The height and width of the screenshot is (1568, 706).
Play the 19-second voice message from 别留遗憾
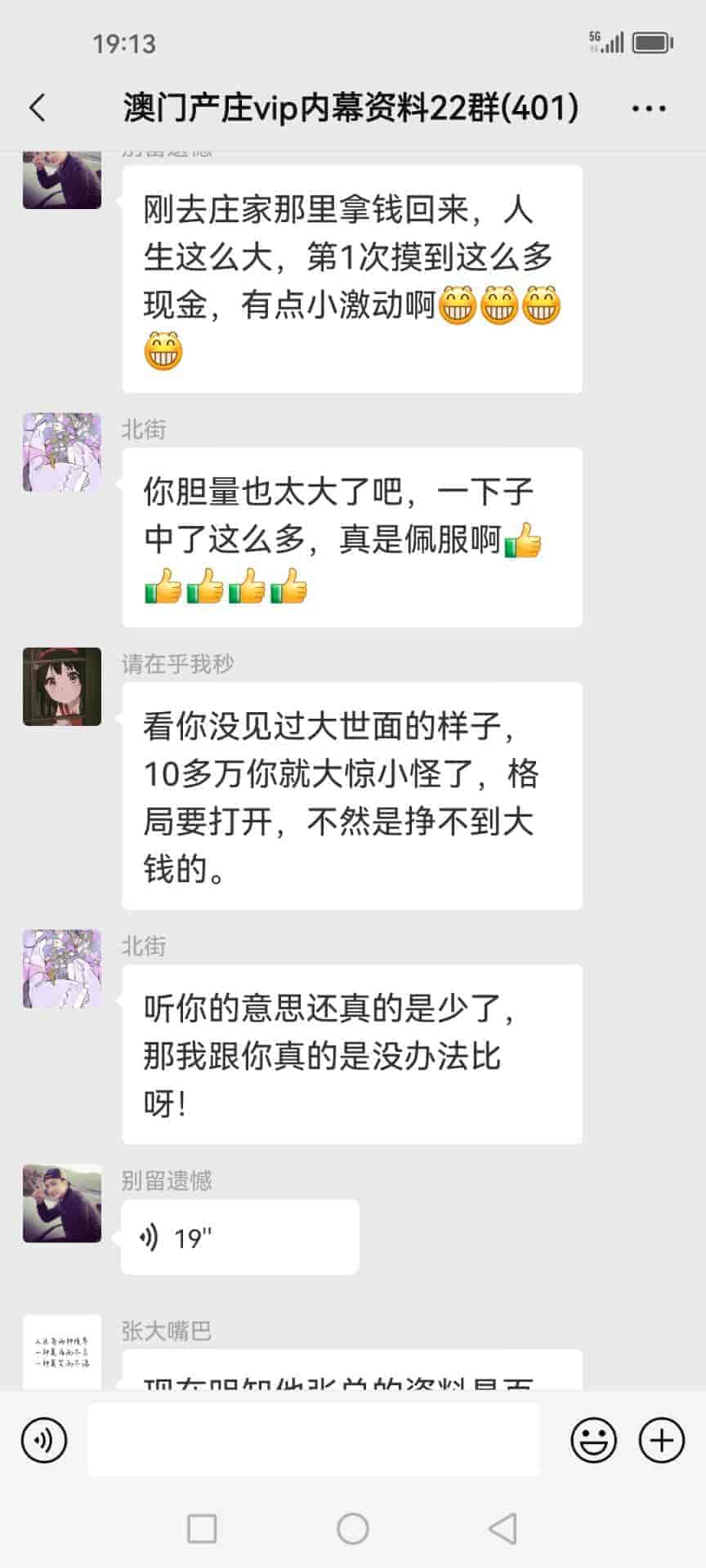tap(239, 1237)
